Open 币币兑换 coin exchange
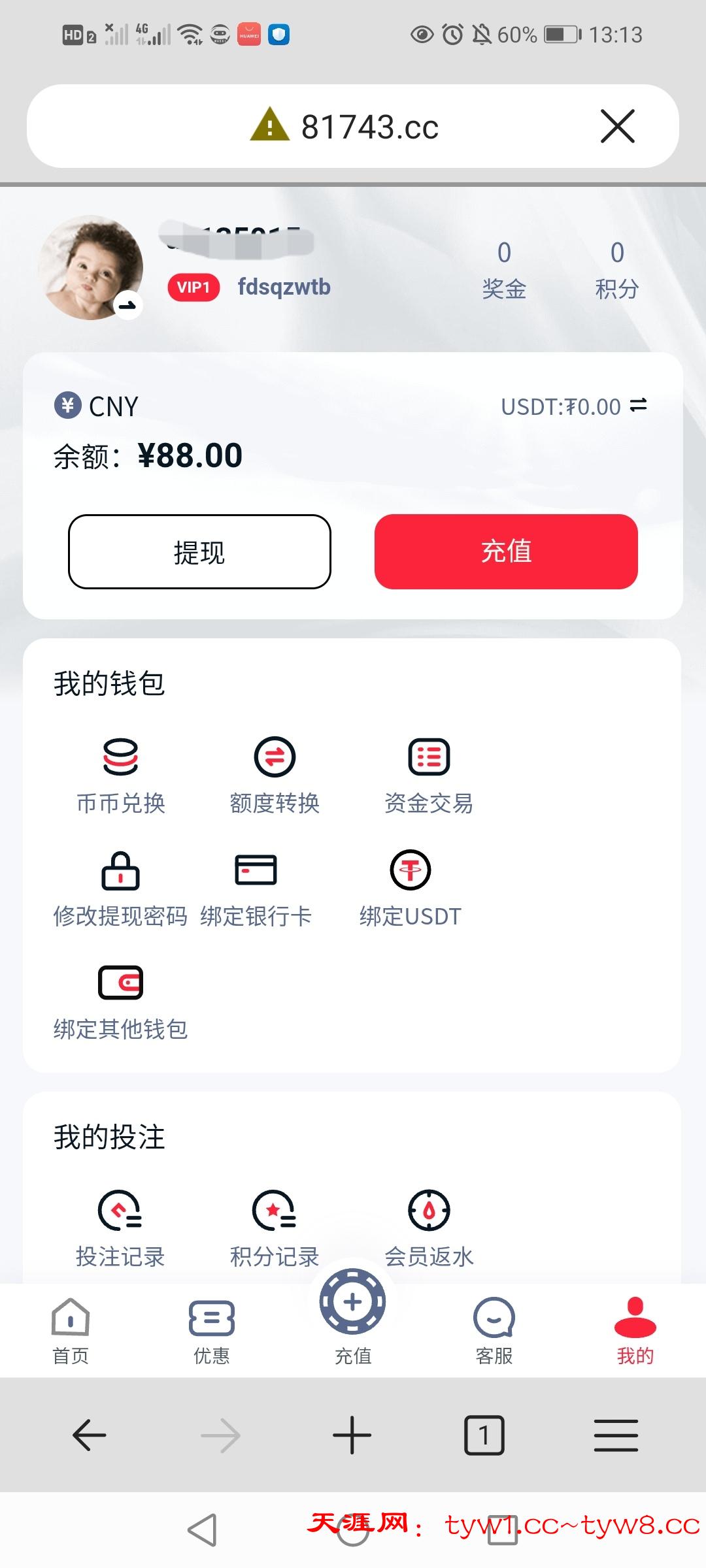 pos(121,775)
